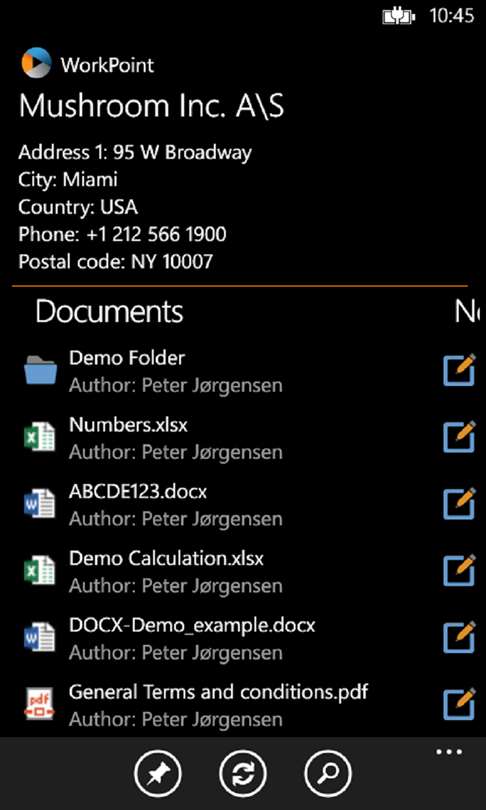
Task: Pin this page with the pin icon
Action: [x=158, y=774]
